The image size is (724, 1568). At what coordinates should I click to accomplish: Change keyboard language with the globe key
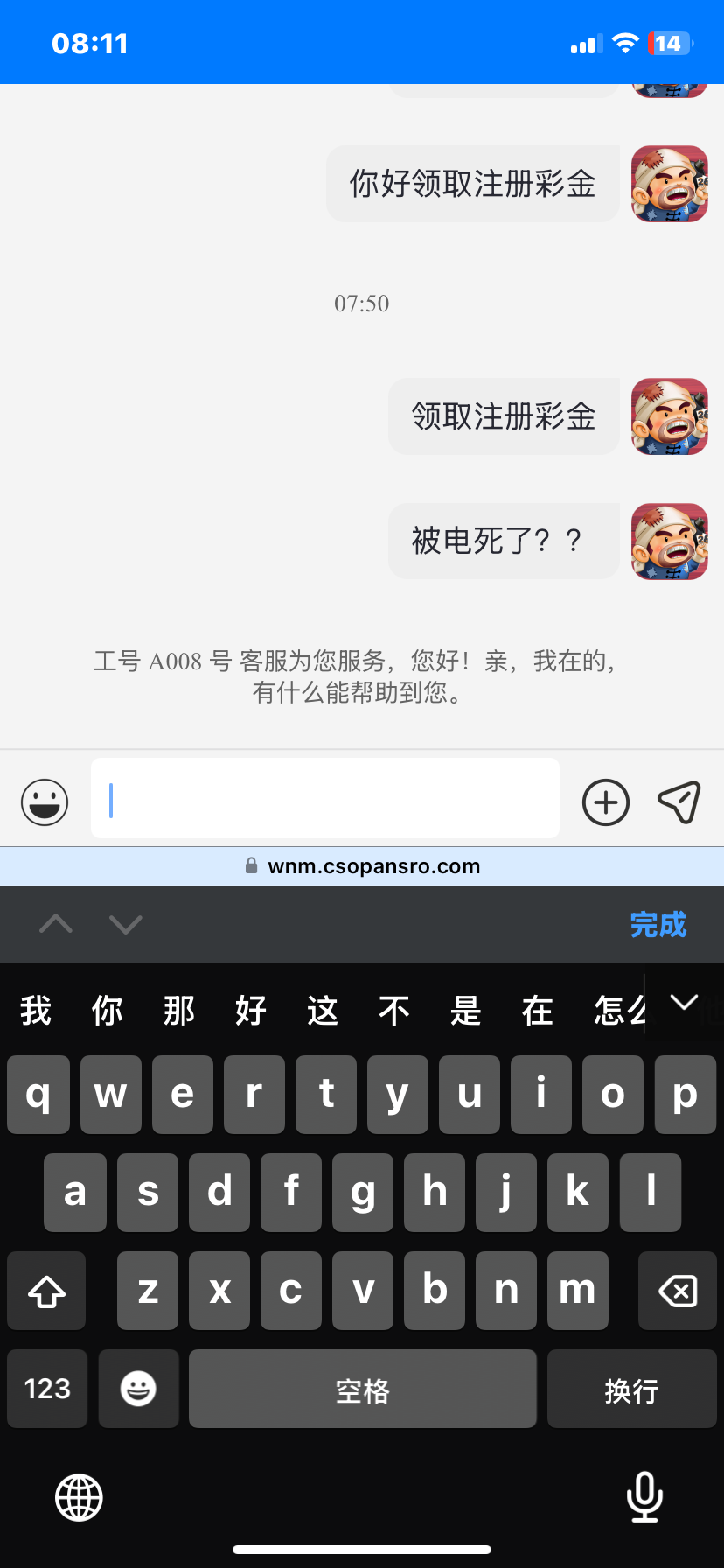tap(79, 1497)
